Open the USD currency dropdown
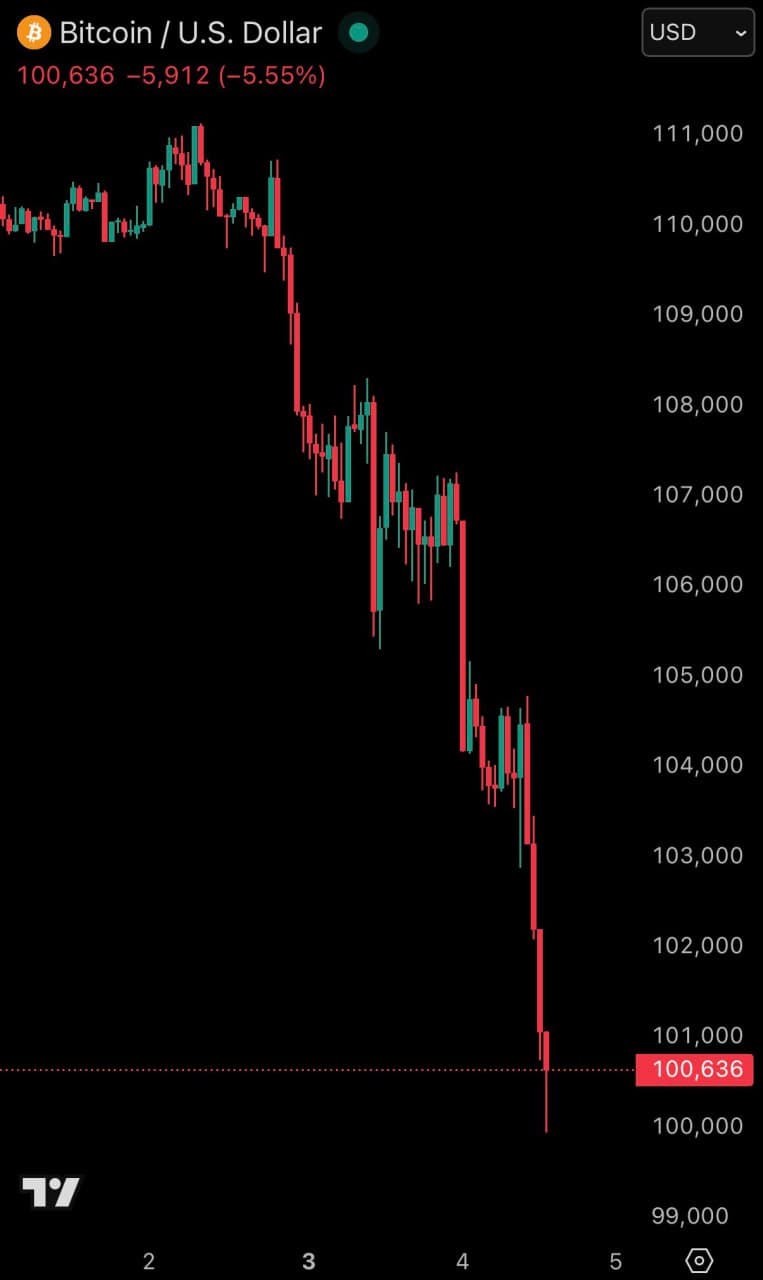 (x=697, y=32)
